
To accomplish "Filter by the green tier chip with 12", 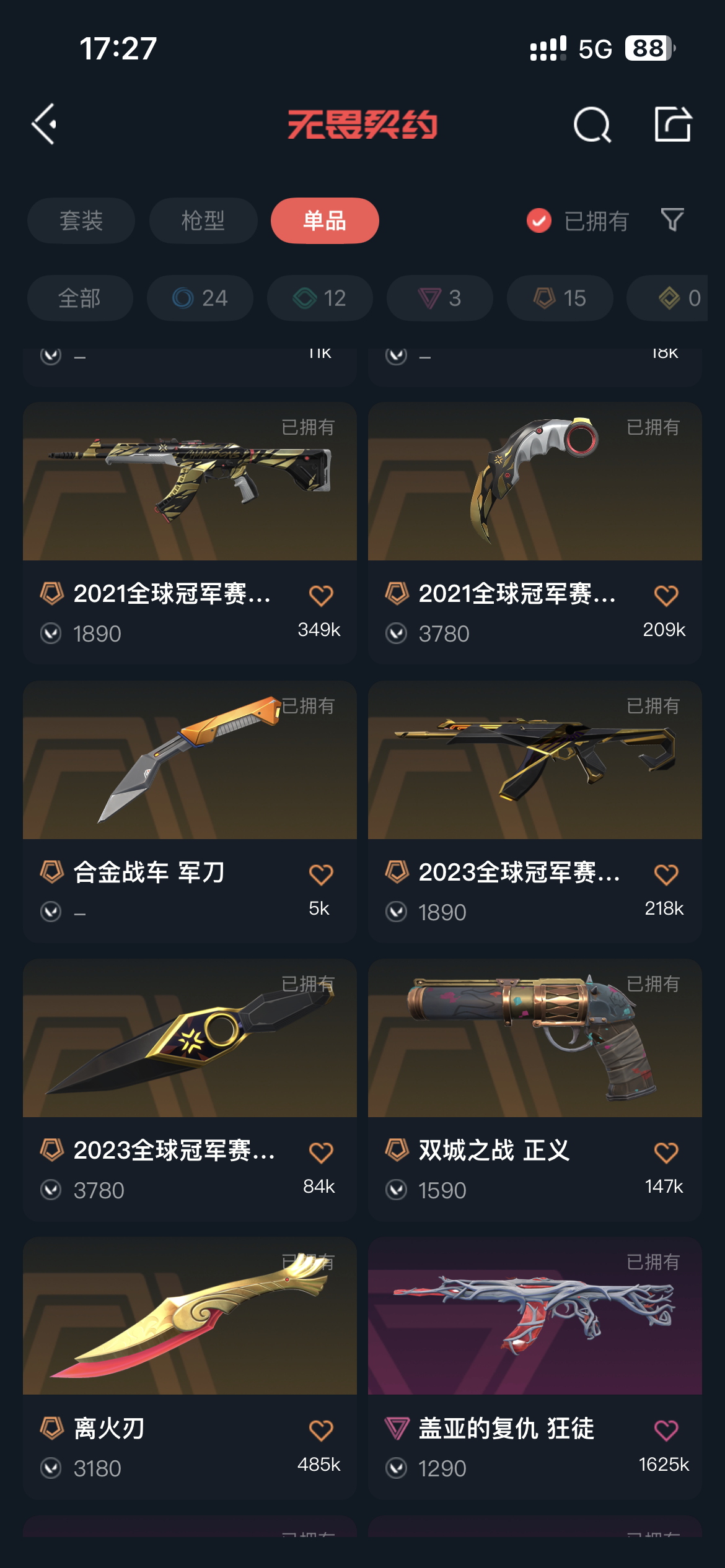I will pyautogui.click(x=320, y=298).
